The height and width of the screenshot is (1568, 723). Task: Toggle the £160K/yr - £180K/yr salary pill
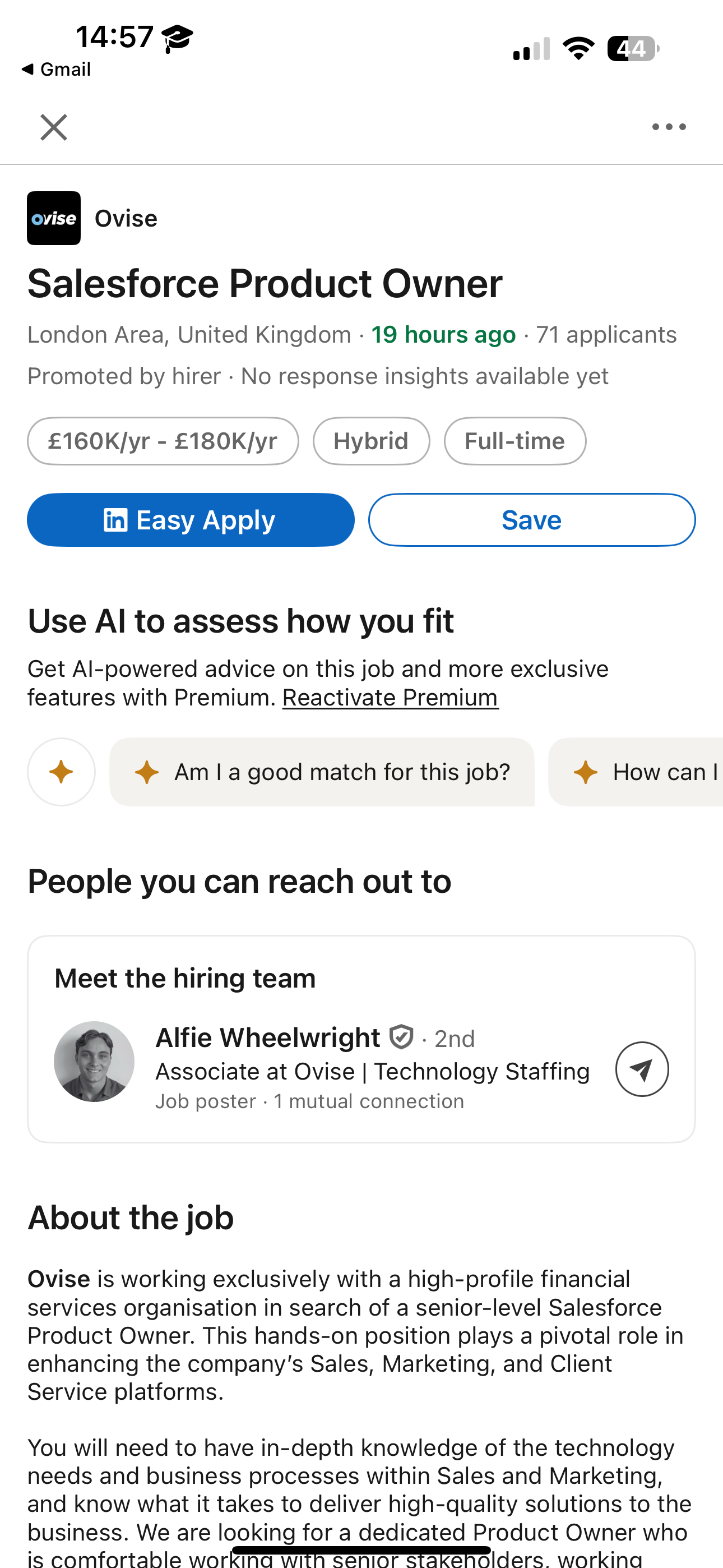click(x=163, y=441)
